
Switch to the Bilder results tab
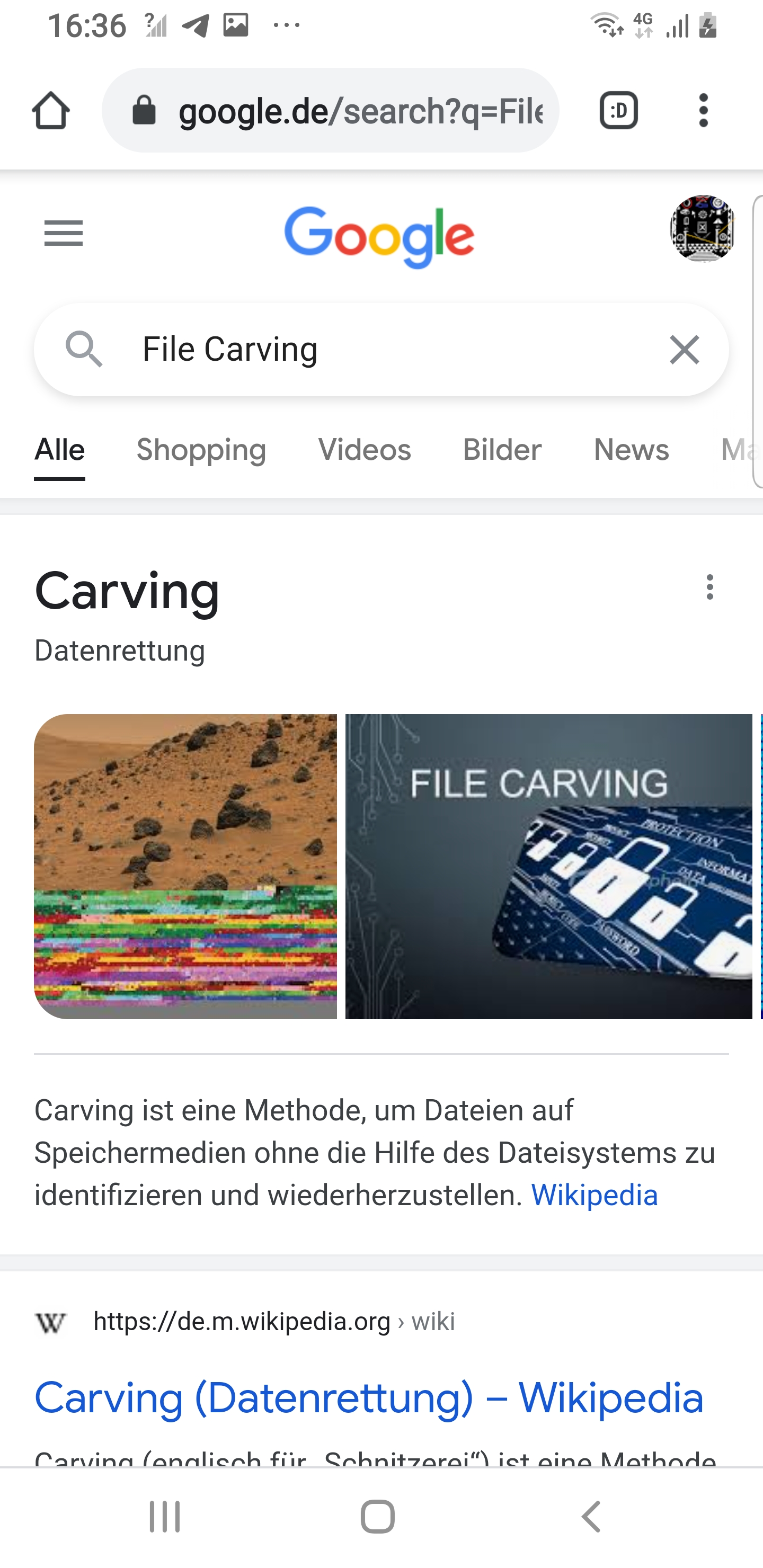pos(502,450)
